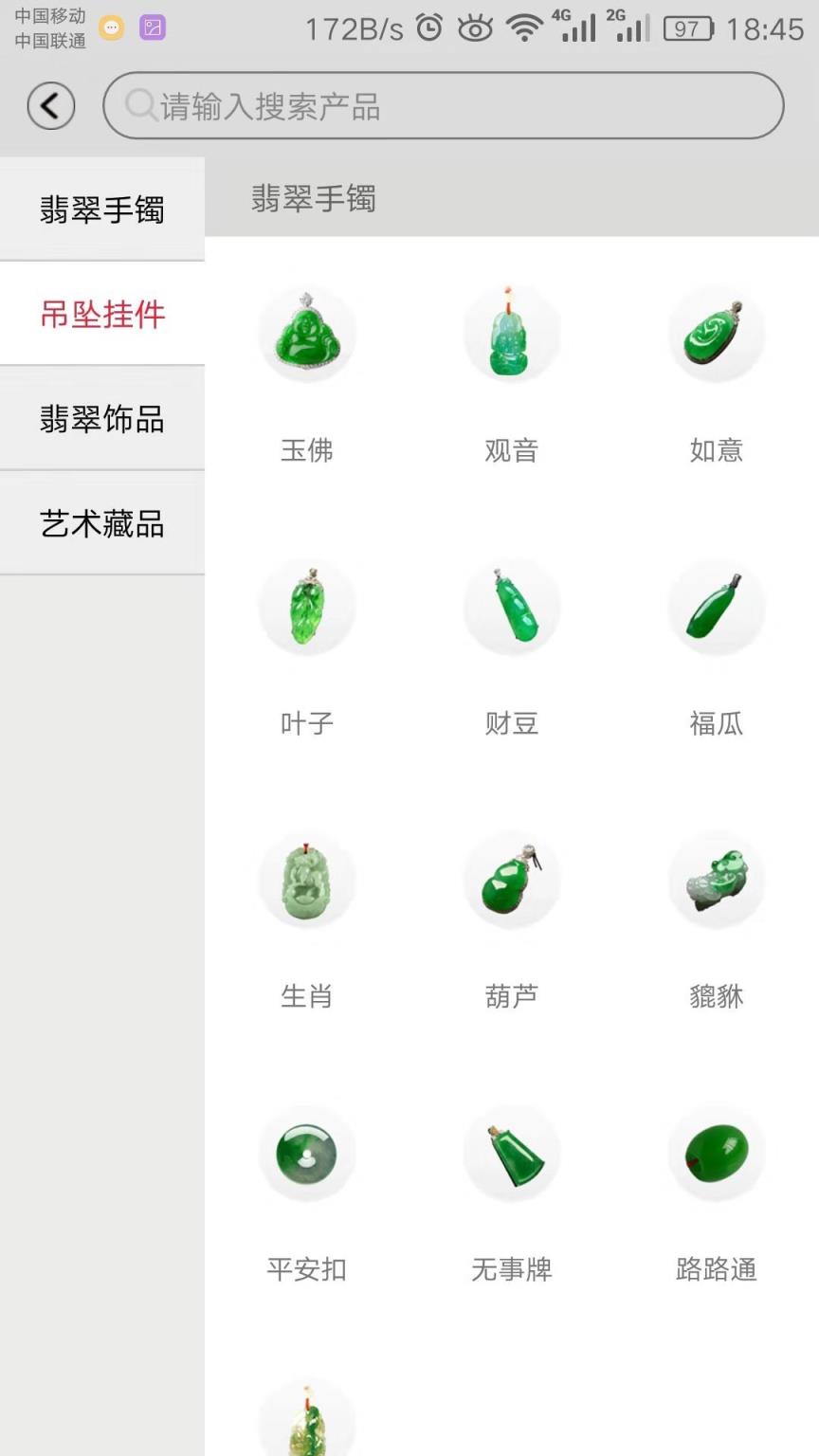
Task: Switch to the 翡翠饰品 sidebar tab
Action: point(101,419)
